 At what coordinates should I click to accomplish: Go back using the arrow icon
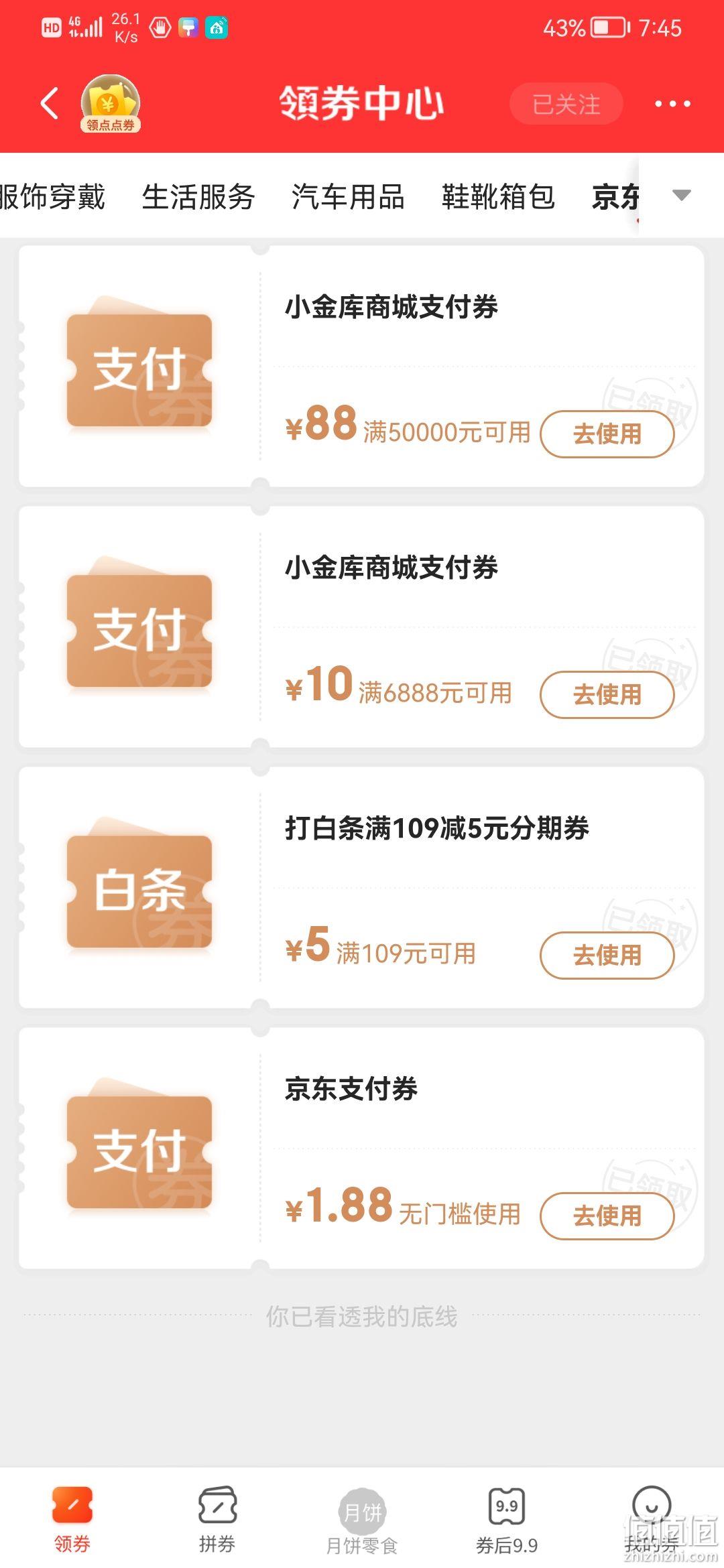coord(50,103)
